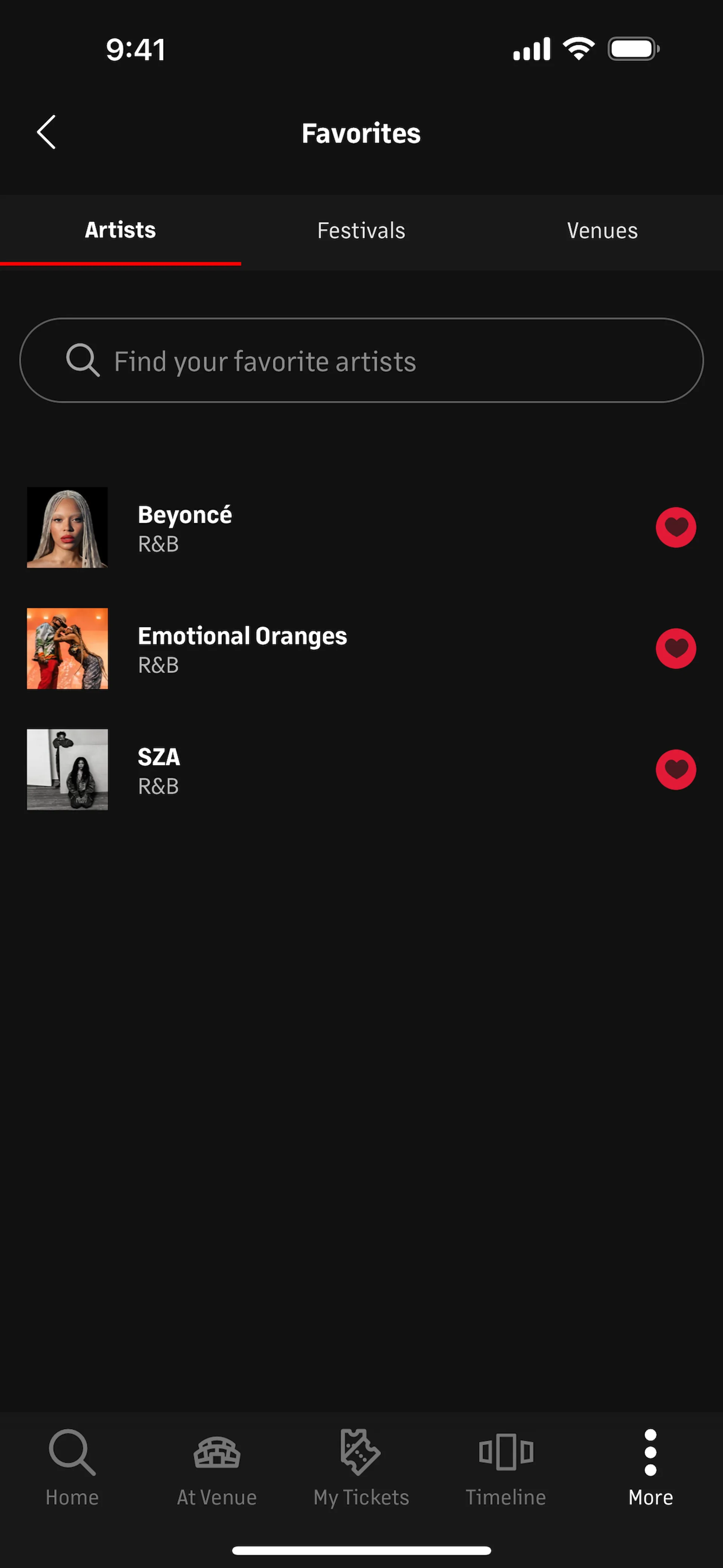Open Beyoncé artist page
Image resolution: width=723 pixels, height=1568 pixels.
185,527
